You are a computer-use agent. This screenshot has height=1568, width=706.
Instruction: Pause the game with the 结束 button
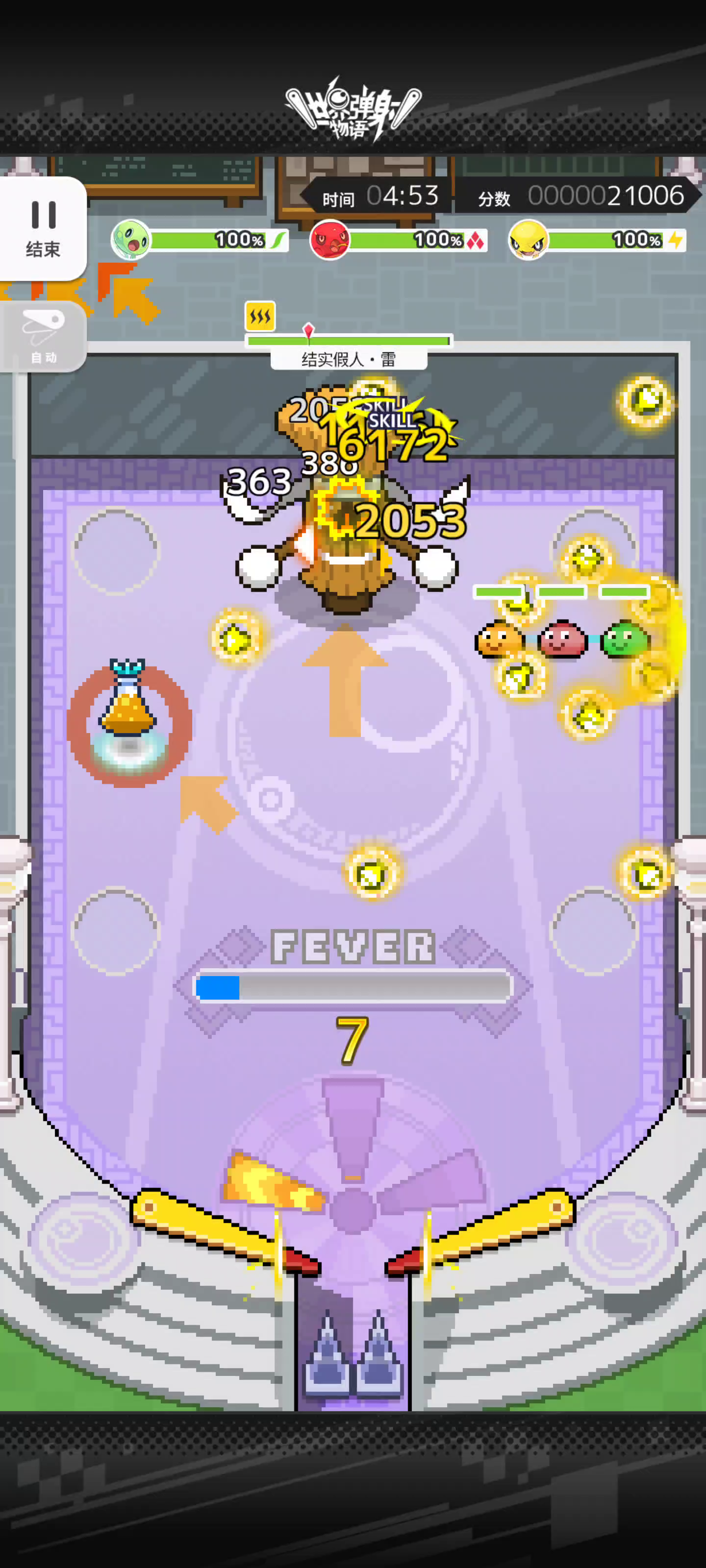click(x=43, y=229)
